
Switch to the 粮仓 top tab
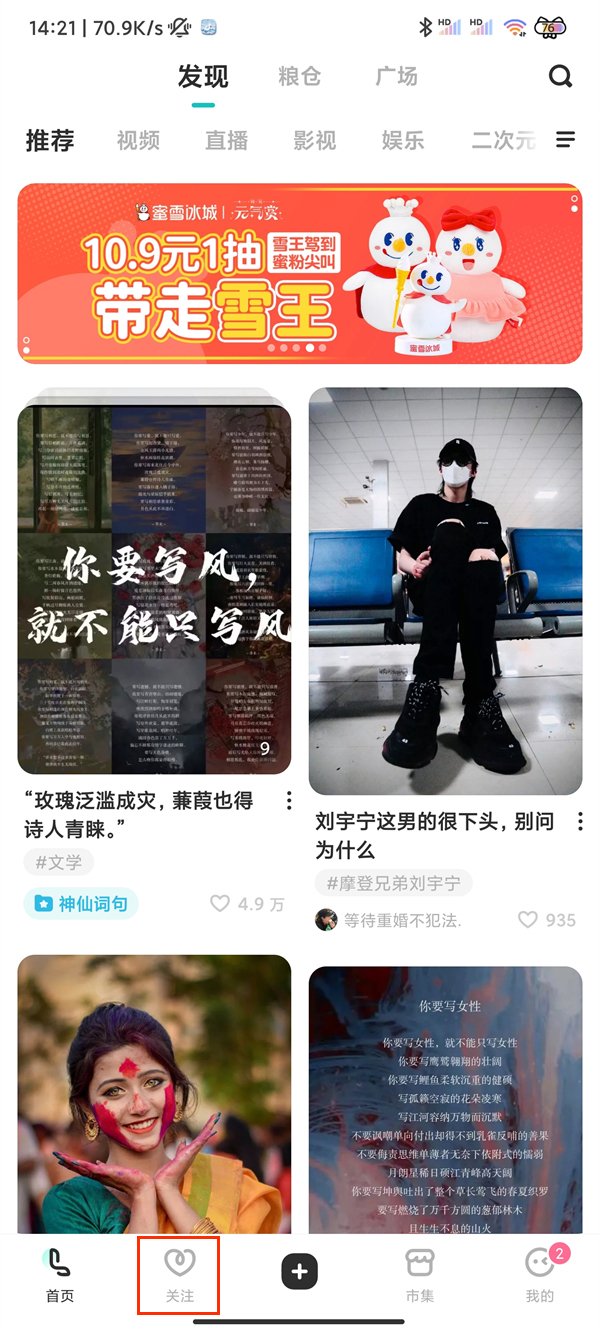[x=299, y=76]
